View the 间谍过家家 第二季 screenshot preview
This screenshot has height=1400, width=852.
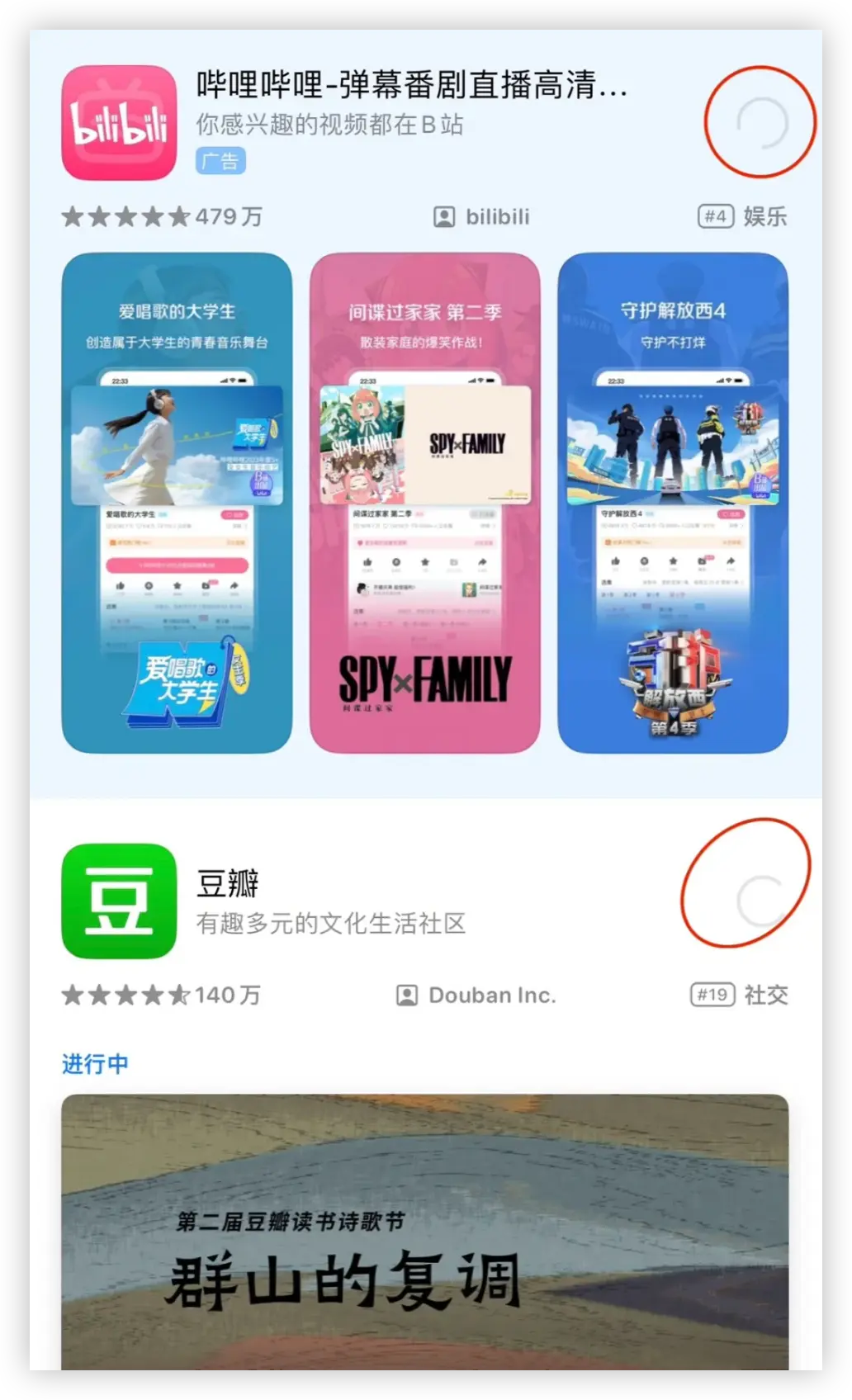click(424, 503)
